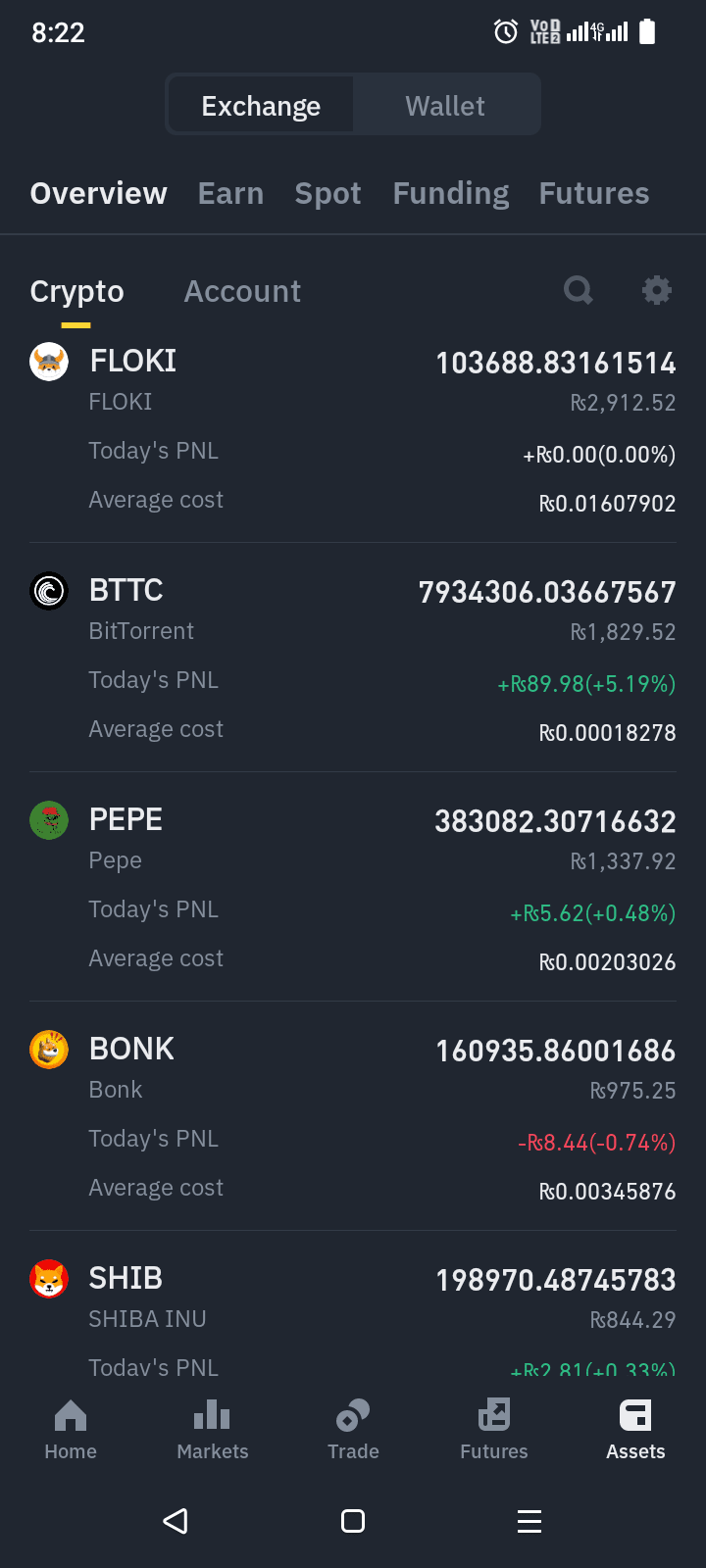Switch to the Earn tab
706x1568 pixels.
pyautogui.click(x=230, y=193)
